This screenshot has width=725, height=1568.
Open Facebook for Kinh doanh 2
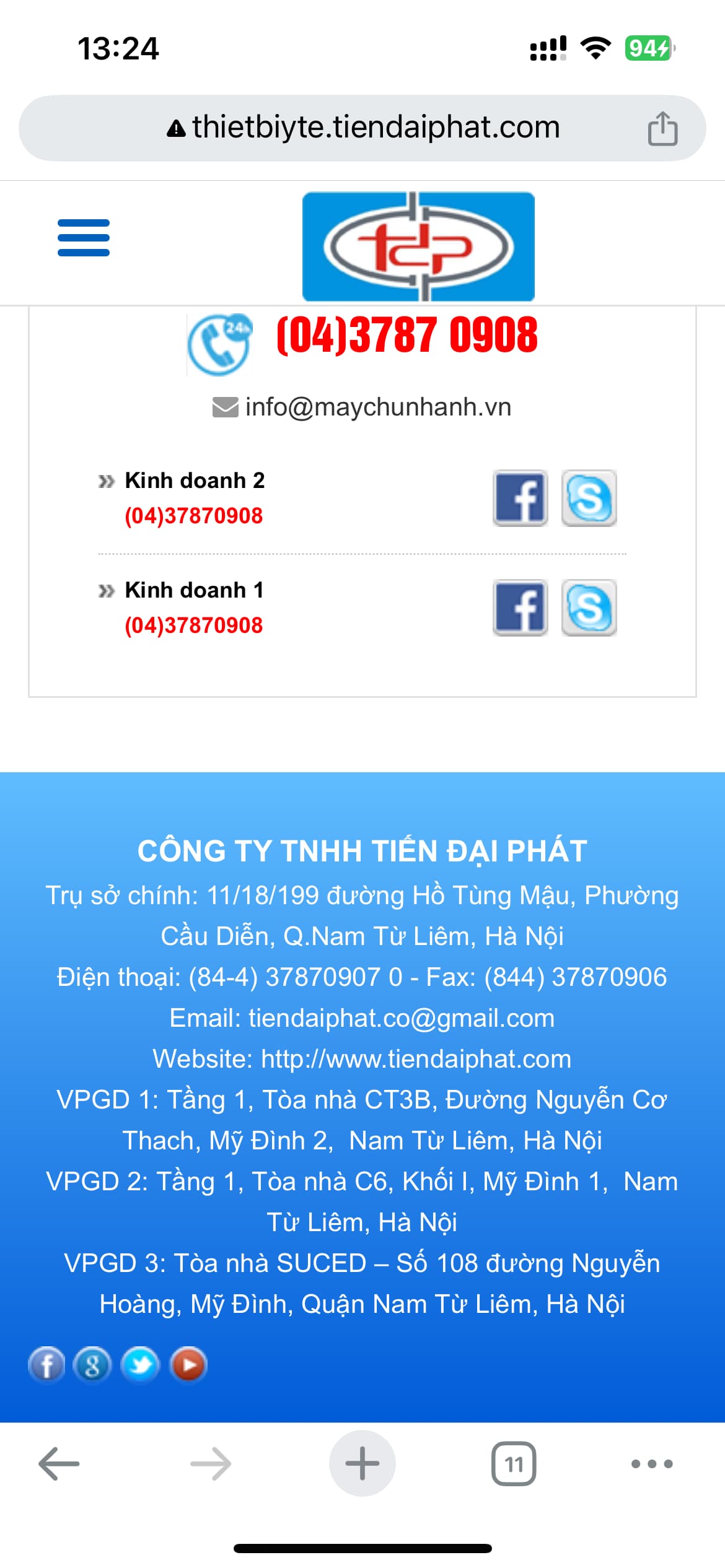click(x=521, y=498)
